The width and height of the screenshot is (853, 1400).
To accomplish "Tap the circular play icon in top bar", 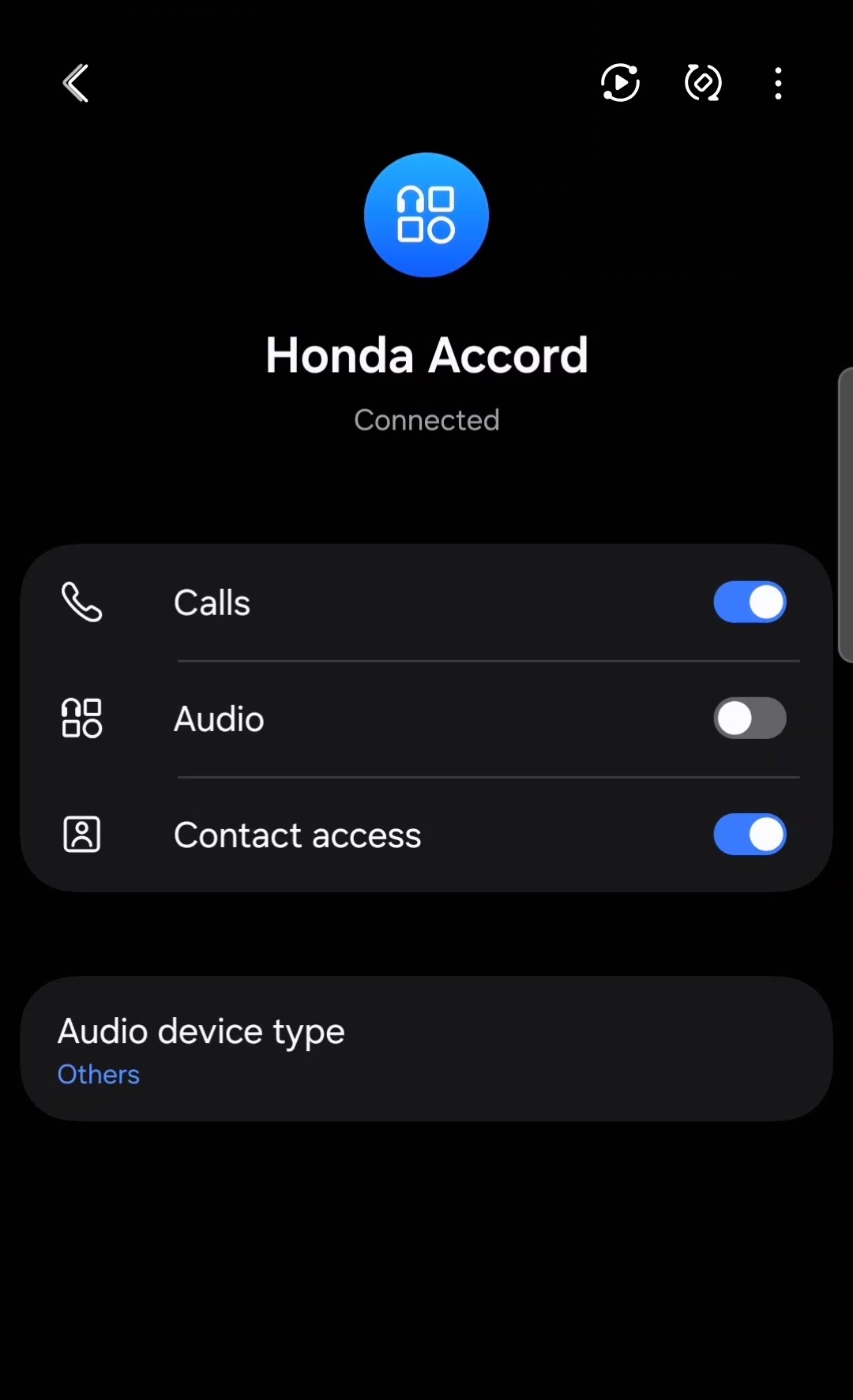I will [x=620, y=83].
